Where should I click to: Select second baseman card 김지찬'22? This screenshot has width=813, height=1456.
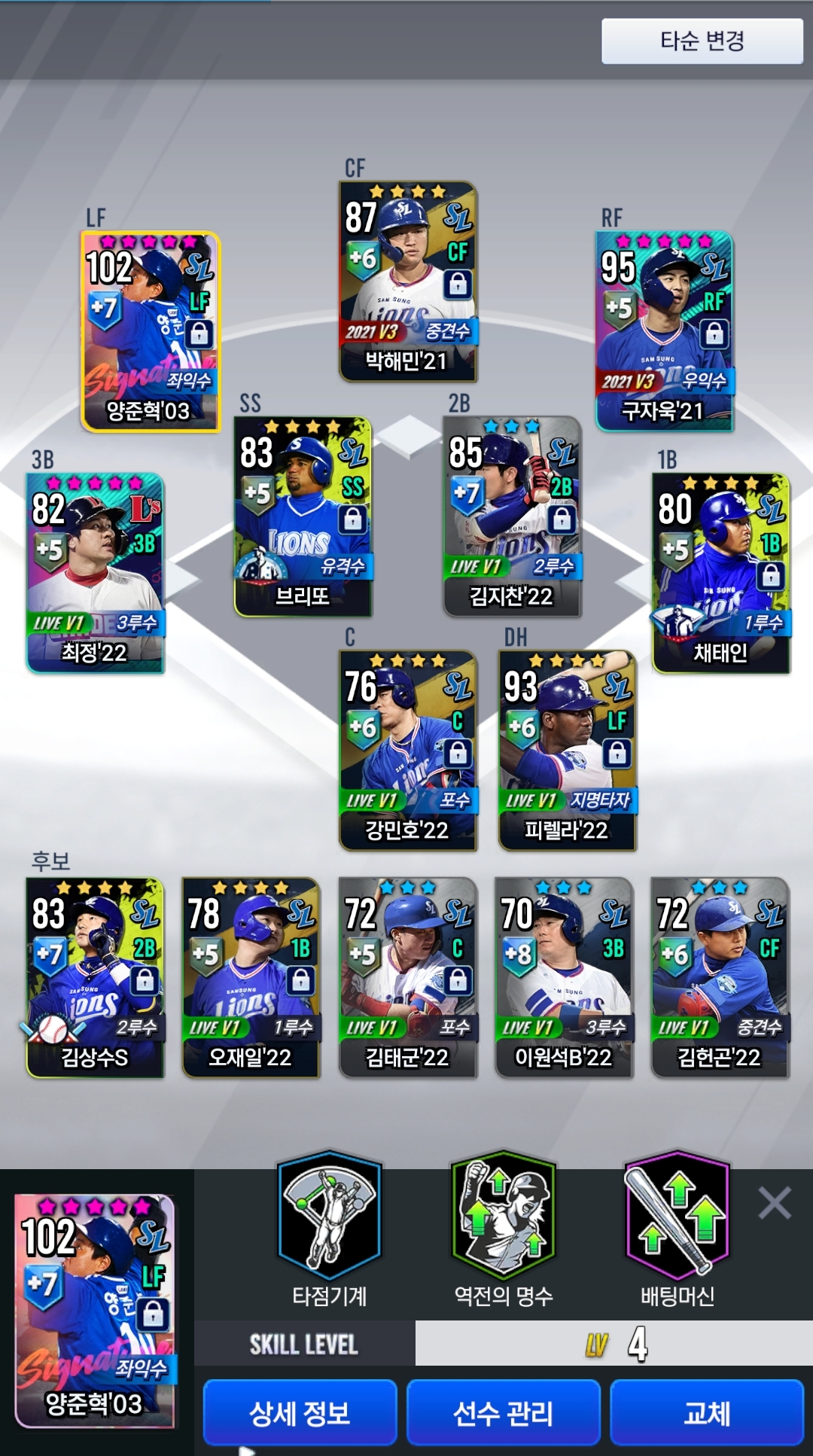(512, 516)
